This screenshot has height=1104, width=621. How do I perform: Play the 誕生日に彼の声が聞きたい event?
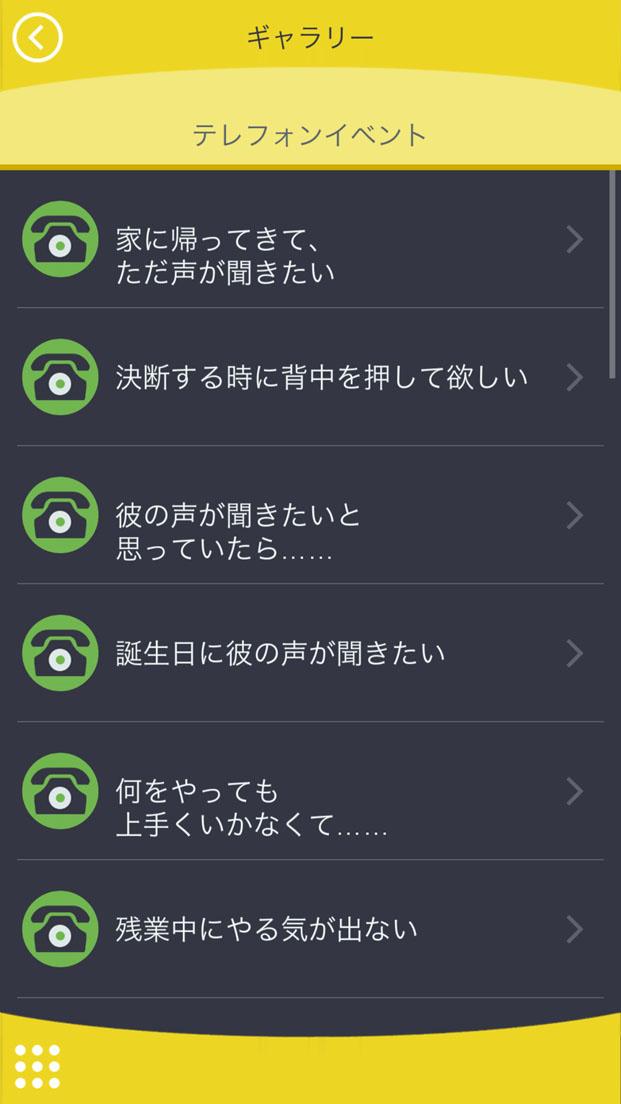click(x=310, y=653)
